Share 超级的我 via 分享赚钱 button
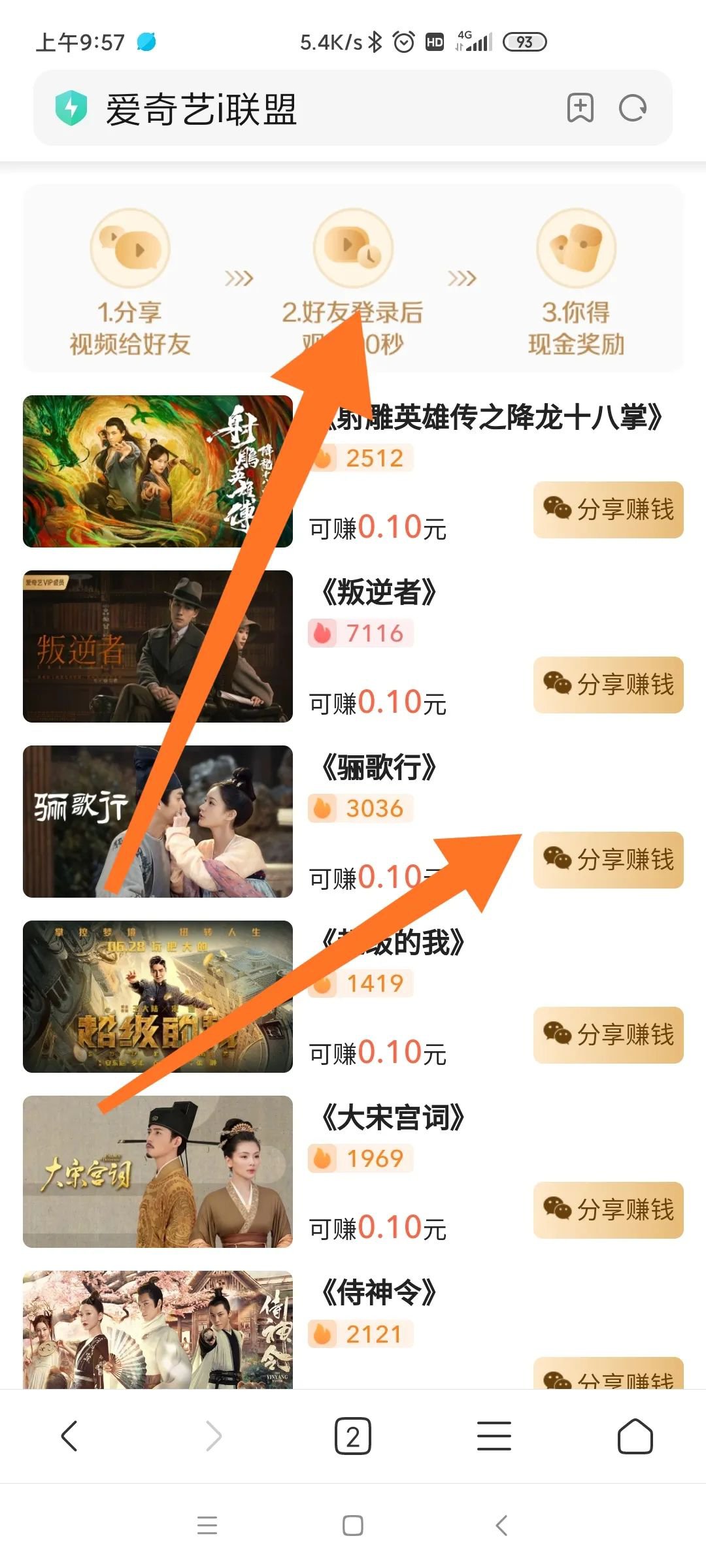 pyautogui.click(x=608, y=1035)
